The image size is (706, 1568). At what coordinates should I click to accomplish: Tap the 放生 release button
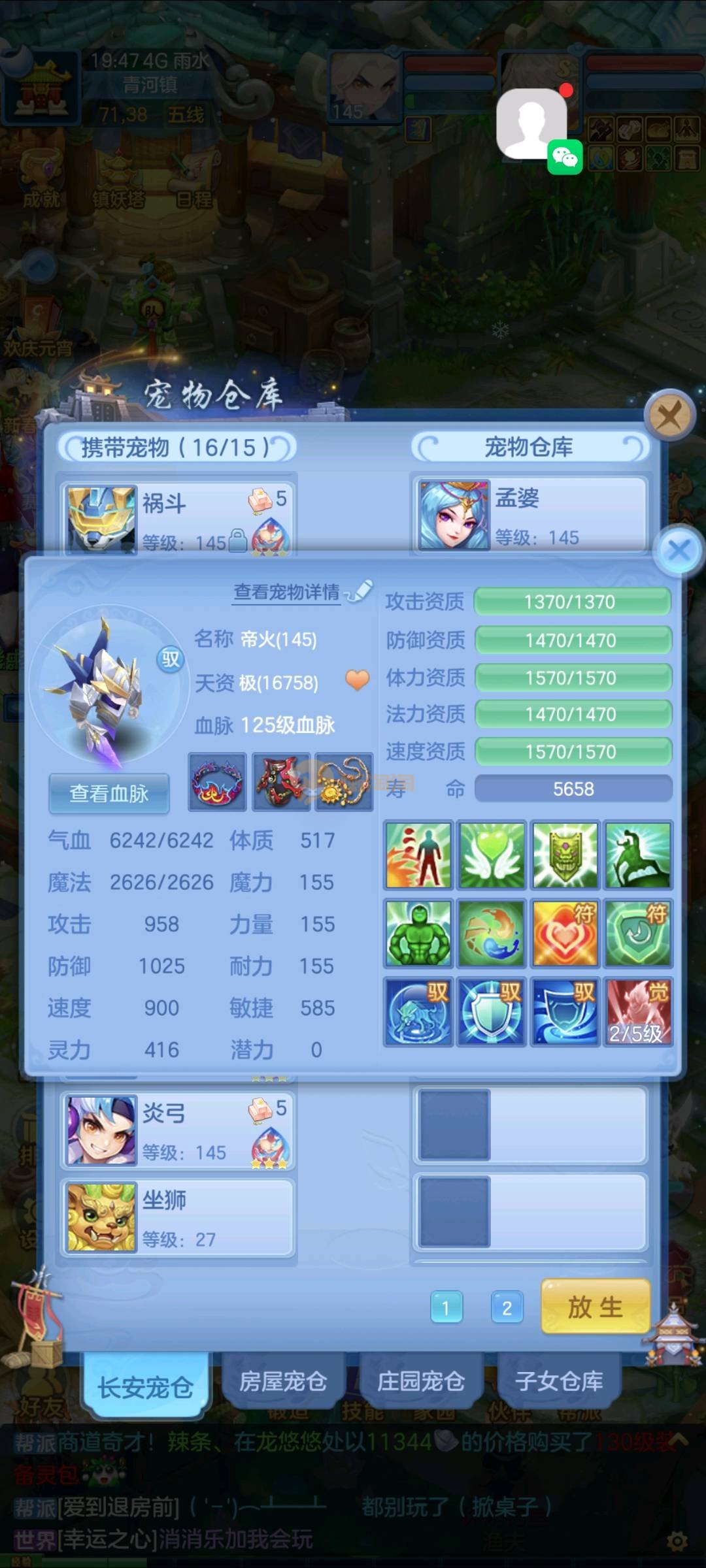pos(595,1307)
